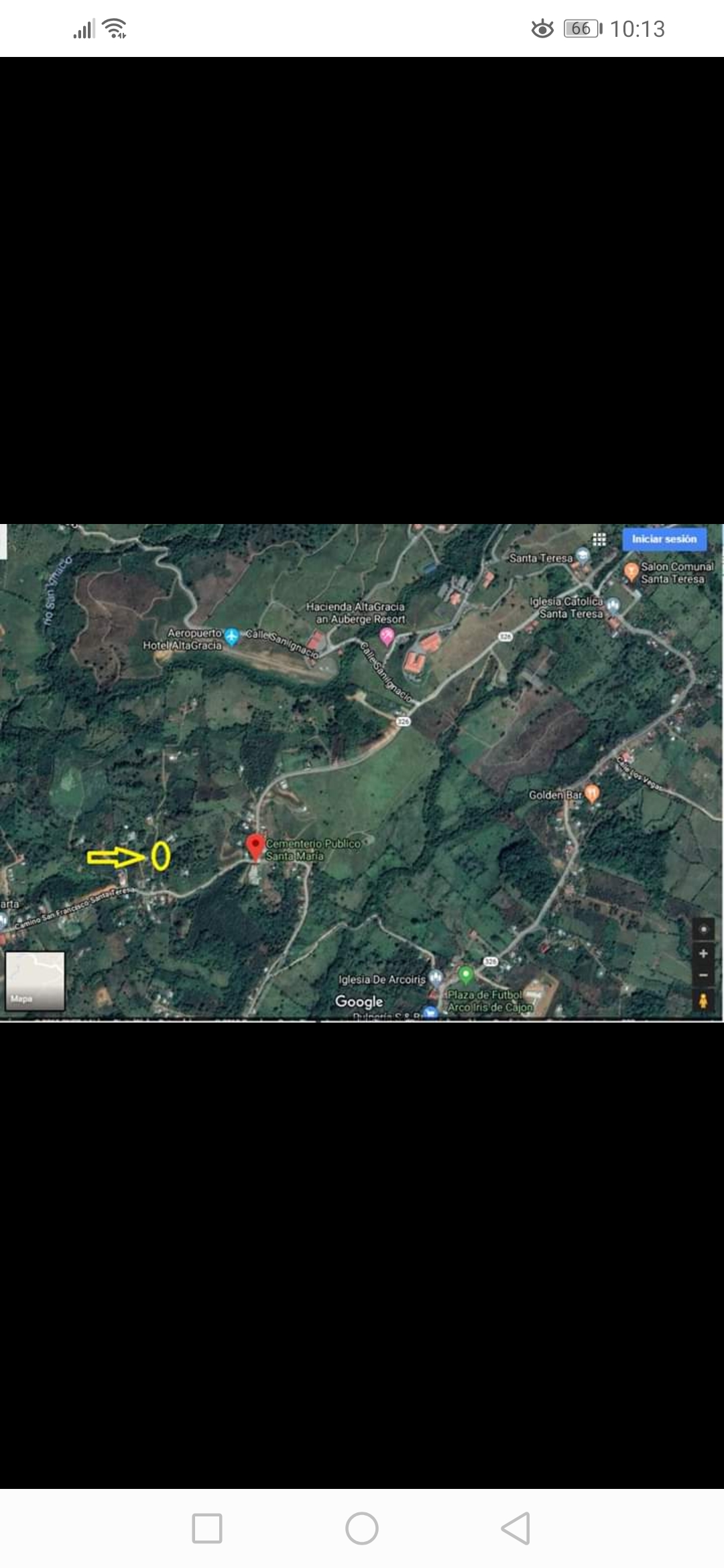Go back with the system back button

point(516,1528)
